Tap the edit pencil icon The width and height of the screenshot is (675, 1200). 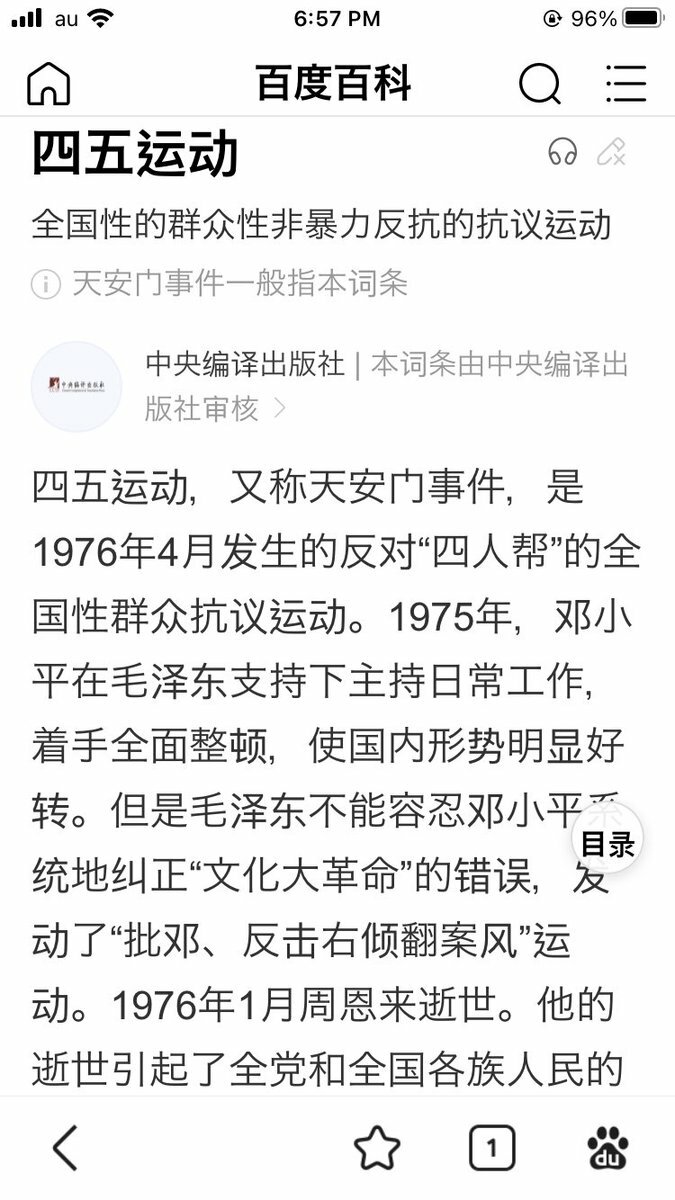(x=611, y=152)
